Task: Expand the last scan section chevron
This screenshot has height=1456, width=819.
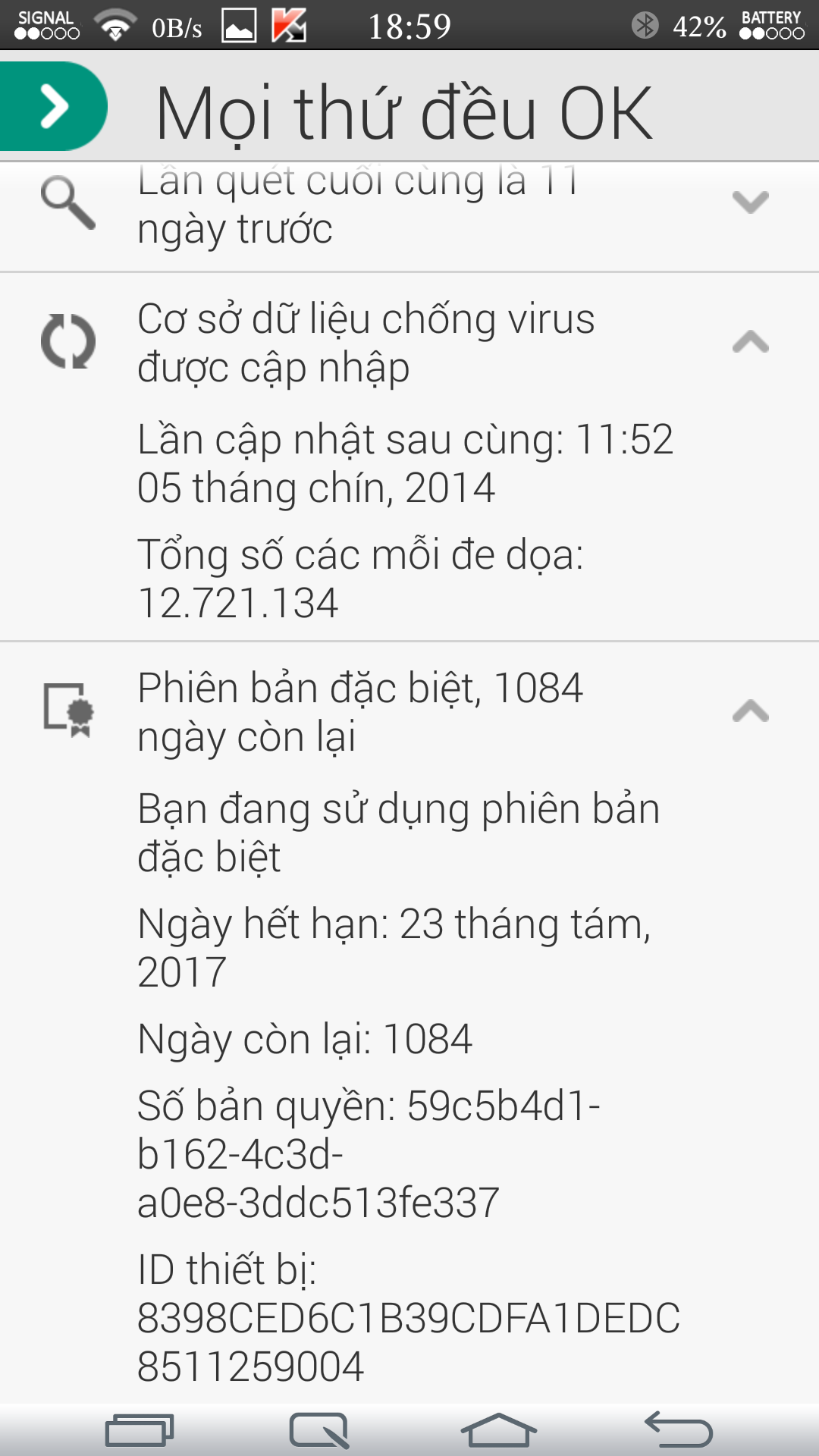Action: pyautogui.click(x=750, y=202)
